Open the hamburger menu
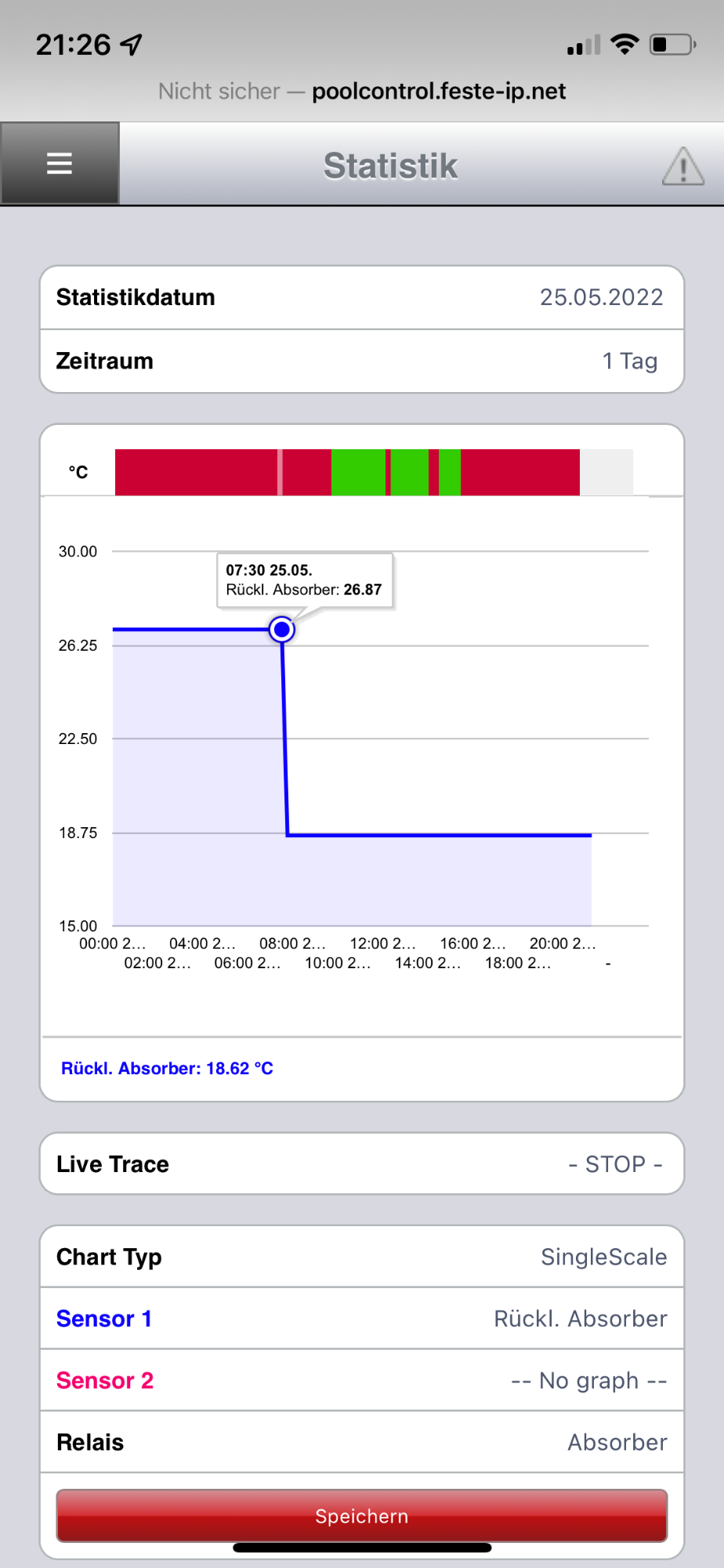The image size is (724, 1568). 60,163
